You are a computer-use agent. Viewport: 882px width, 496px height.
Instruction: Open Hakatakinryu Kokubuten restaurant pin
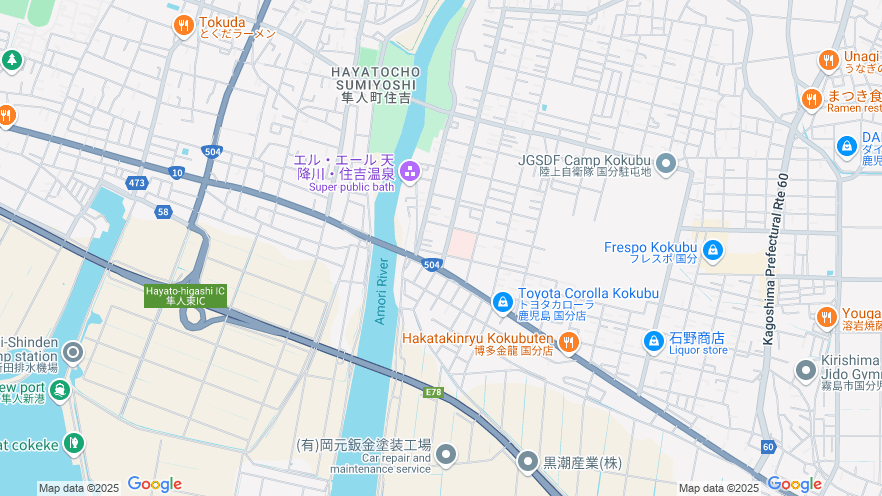pyautogui.click(x=569, y=343)
